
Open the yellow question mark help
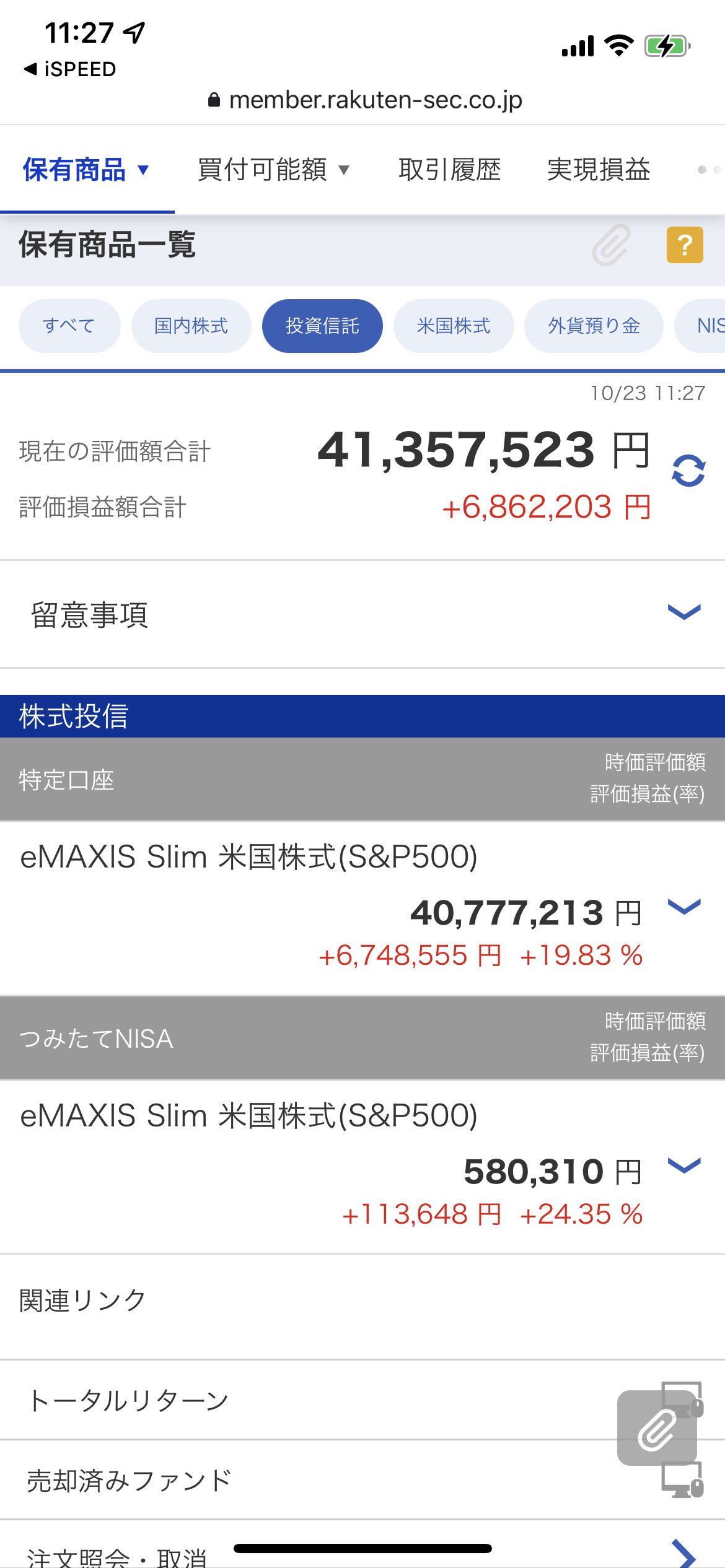point(684,245)
